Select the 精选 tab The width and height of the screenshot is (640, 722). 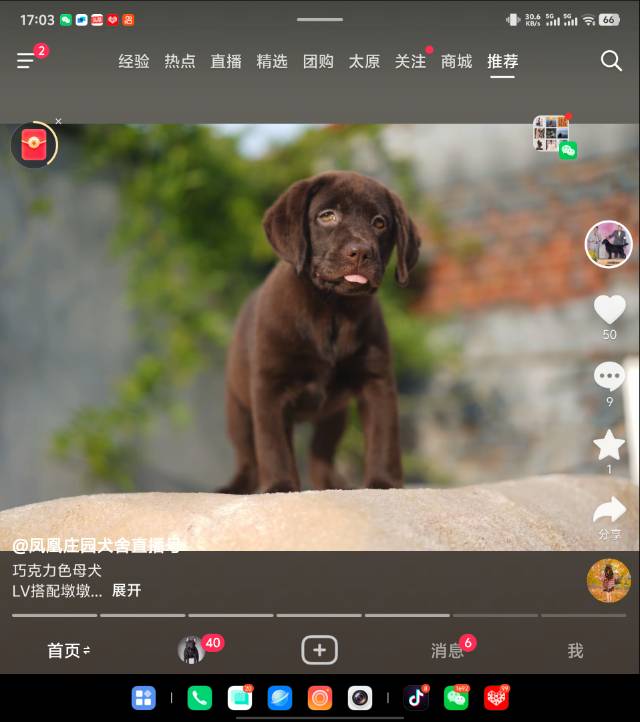272,61
